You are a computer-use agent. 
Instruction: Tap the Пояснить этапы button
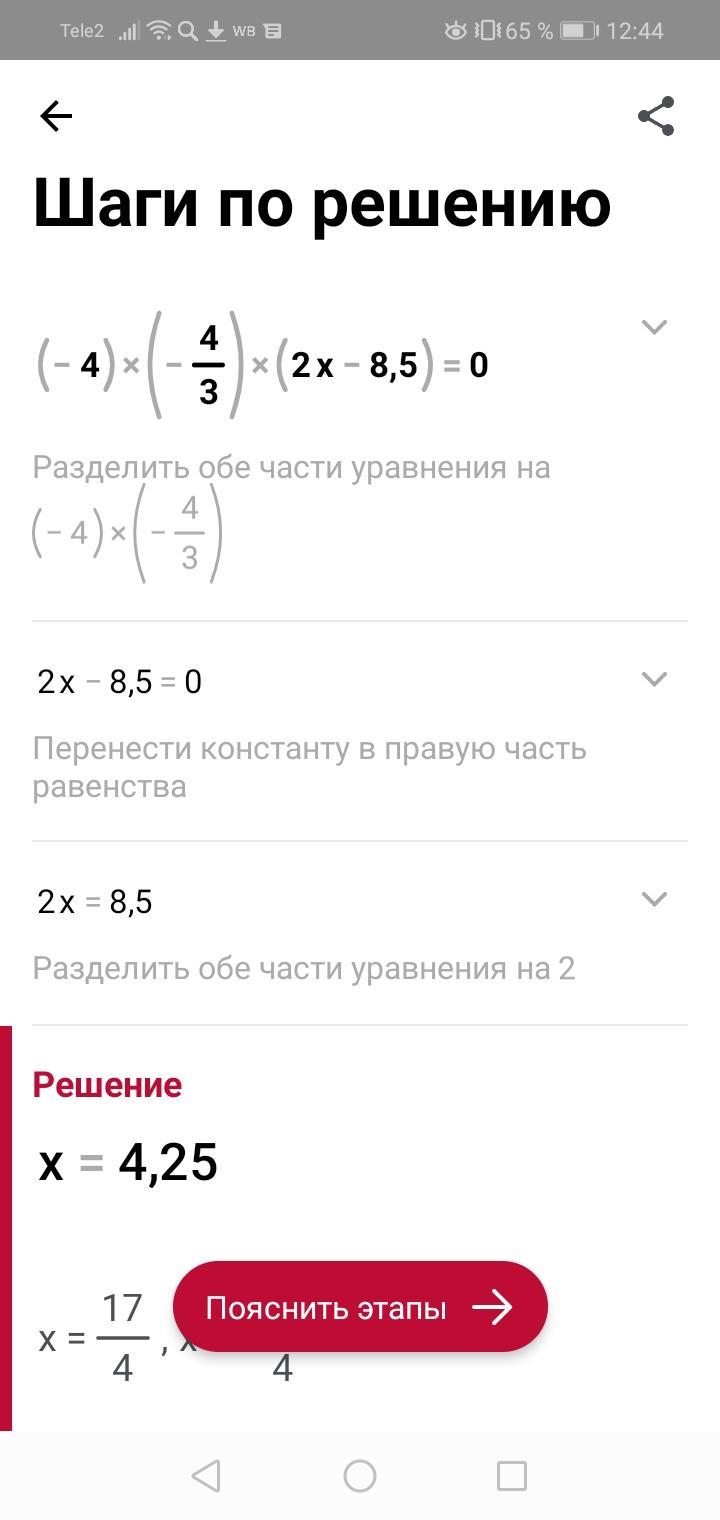point(360,1307)
